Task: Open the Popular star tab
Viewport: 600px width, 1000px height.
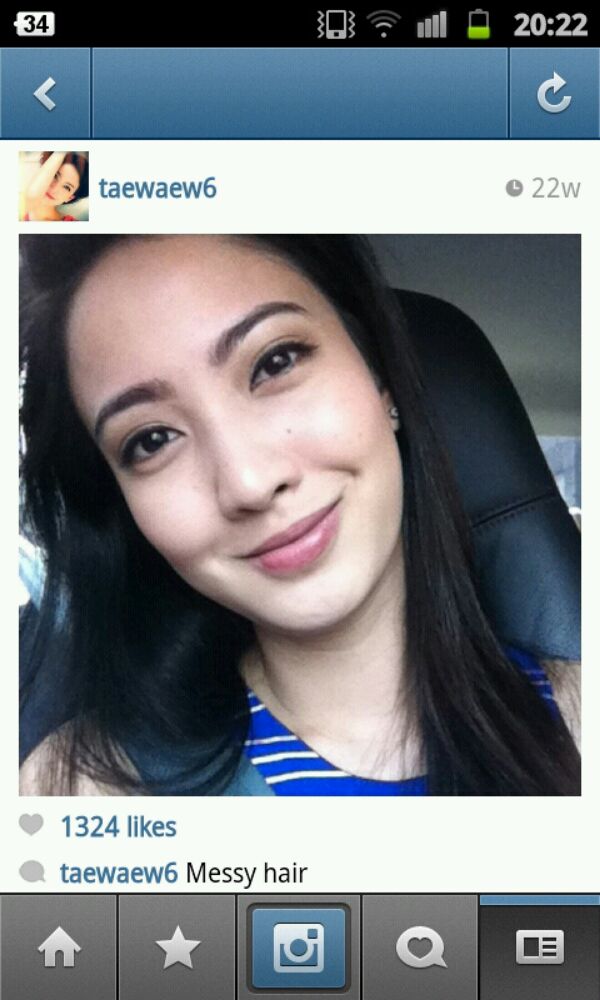Action: click(178, 947)
